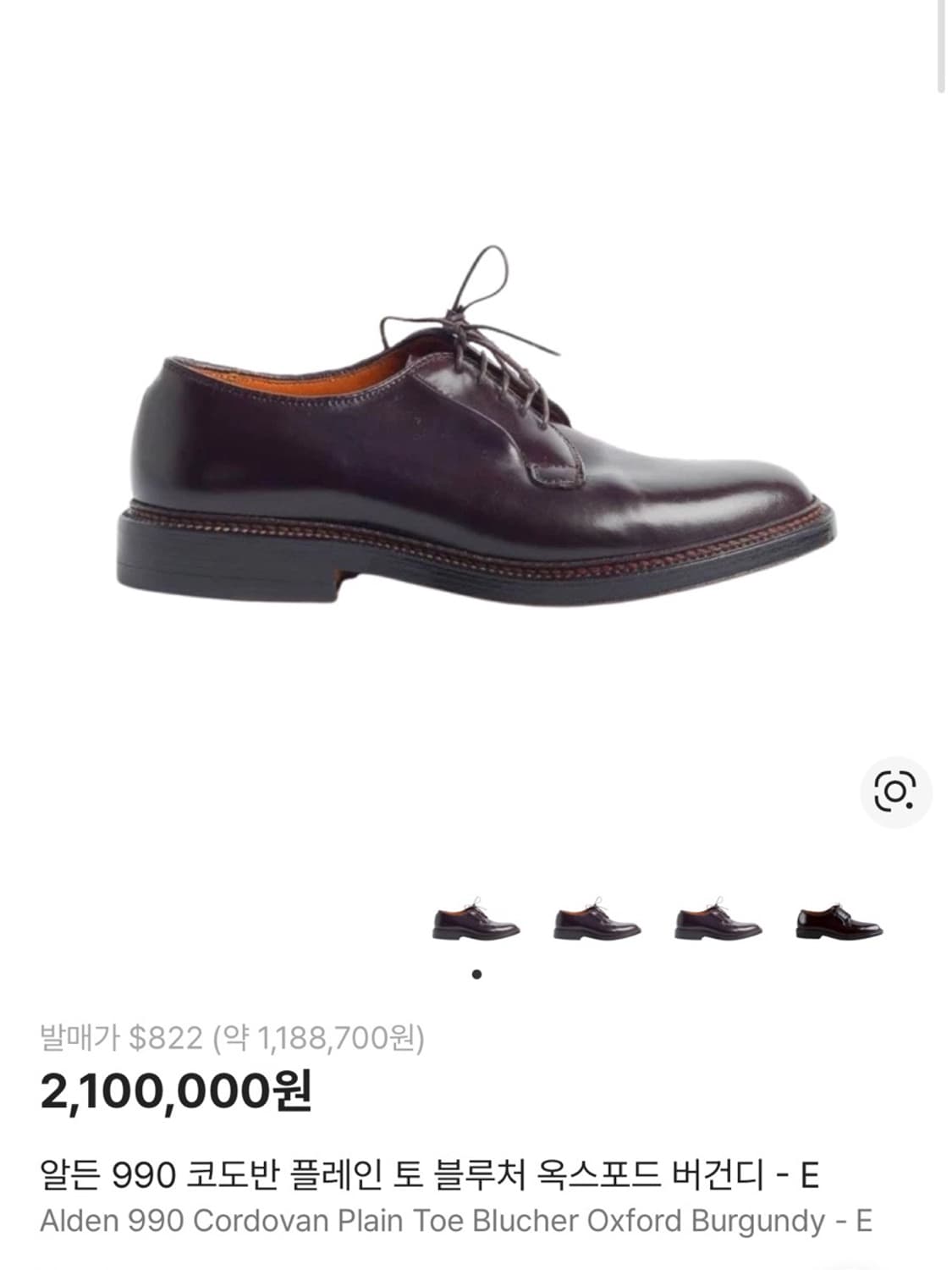Select the third angled shoe thumbnail
The image size is (952, 1270).
[717, 920]
